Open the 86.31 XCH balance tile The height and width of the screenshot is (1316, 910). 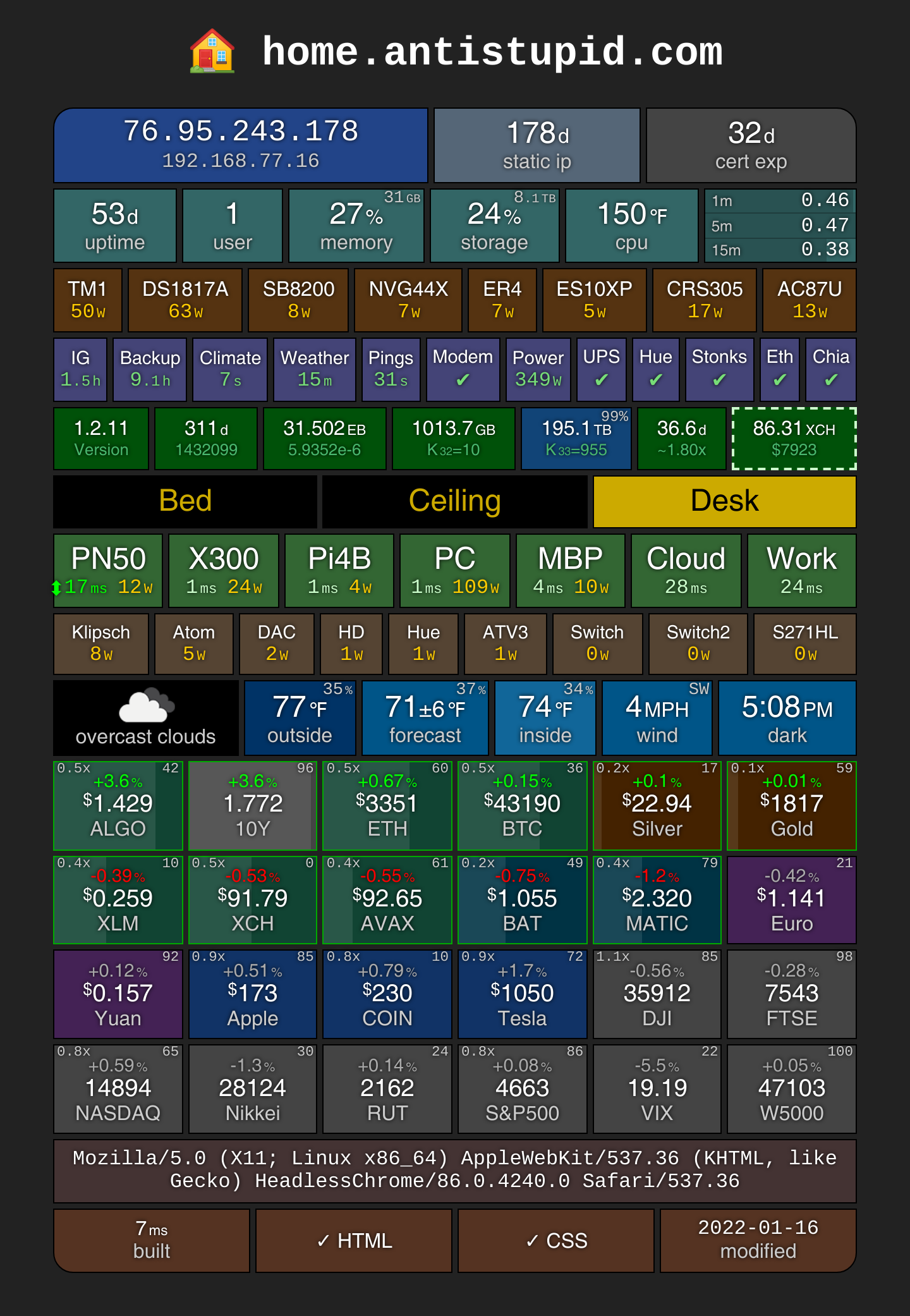[794, 439]
